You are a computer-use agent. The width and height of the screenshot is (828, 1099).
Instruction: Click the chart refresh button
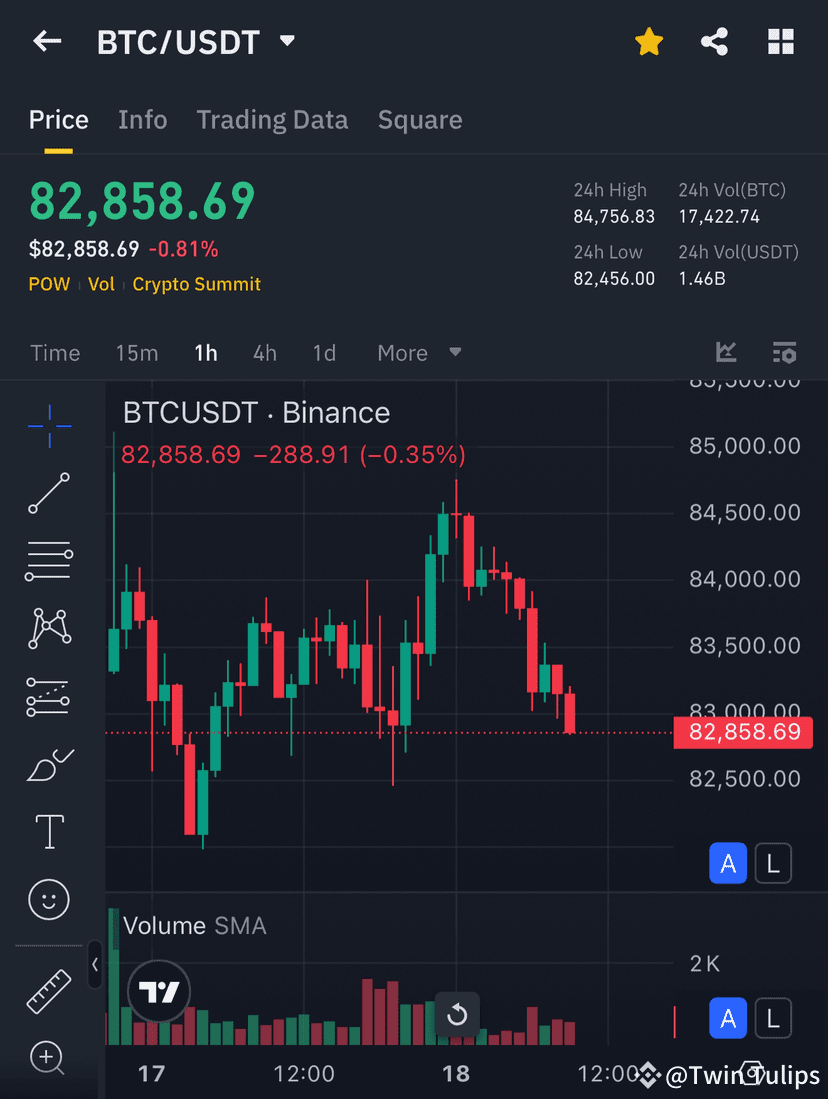(x=457, y=1014)
